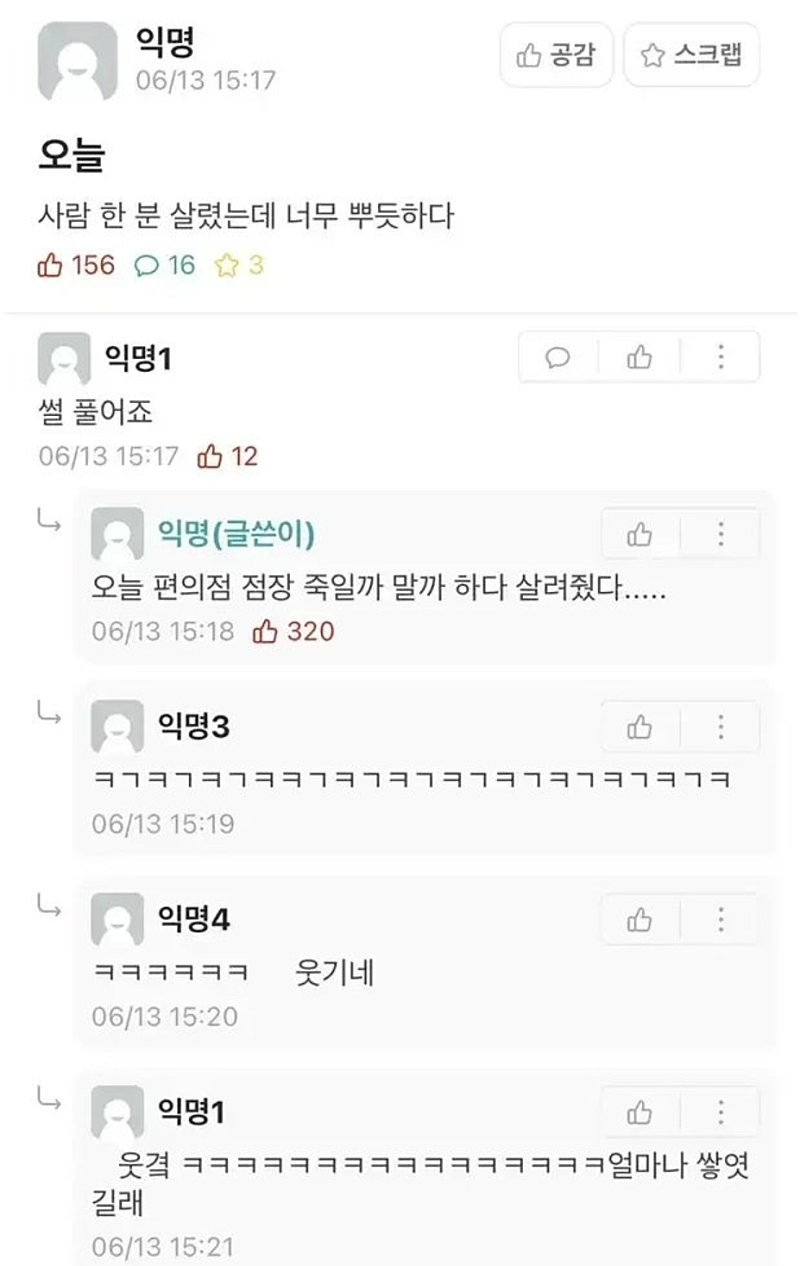Scrap the post with 스크랩 button
This screenshot has width=800, height=1266.
692,55
